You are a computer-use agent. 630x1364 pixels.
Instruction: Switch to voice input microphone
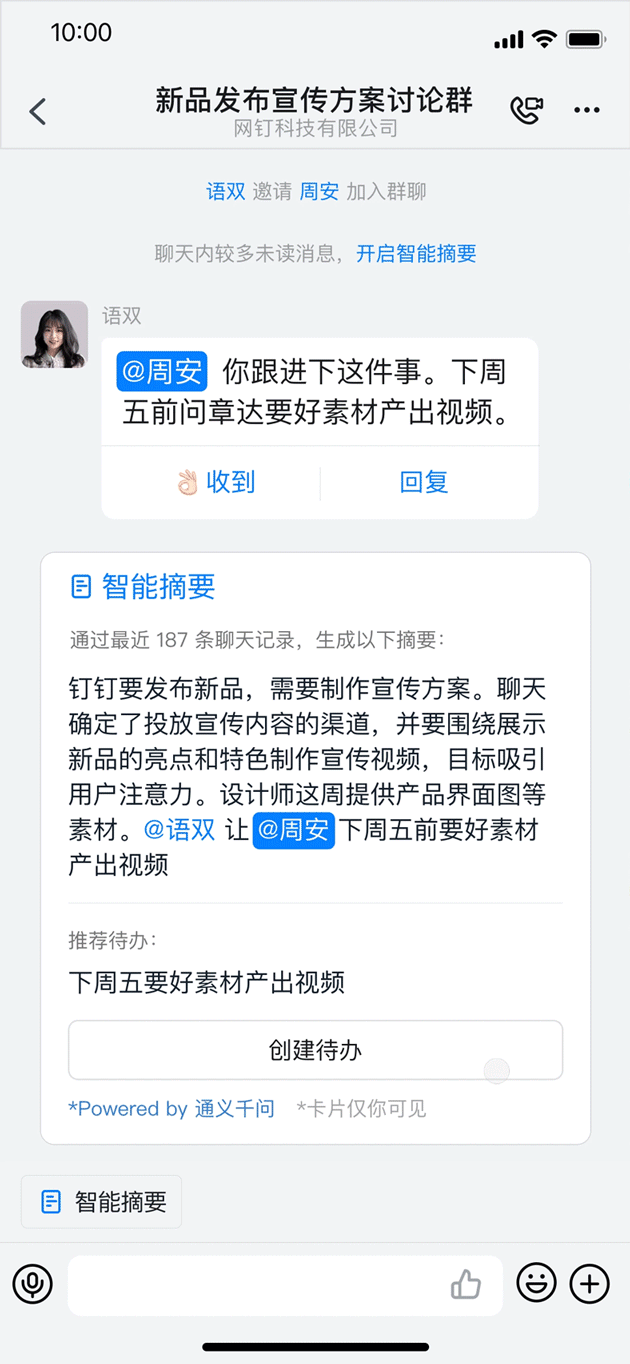point(32,1284)
